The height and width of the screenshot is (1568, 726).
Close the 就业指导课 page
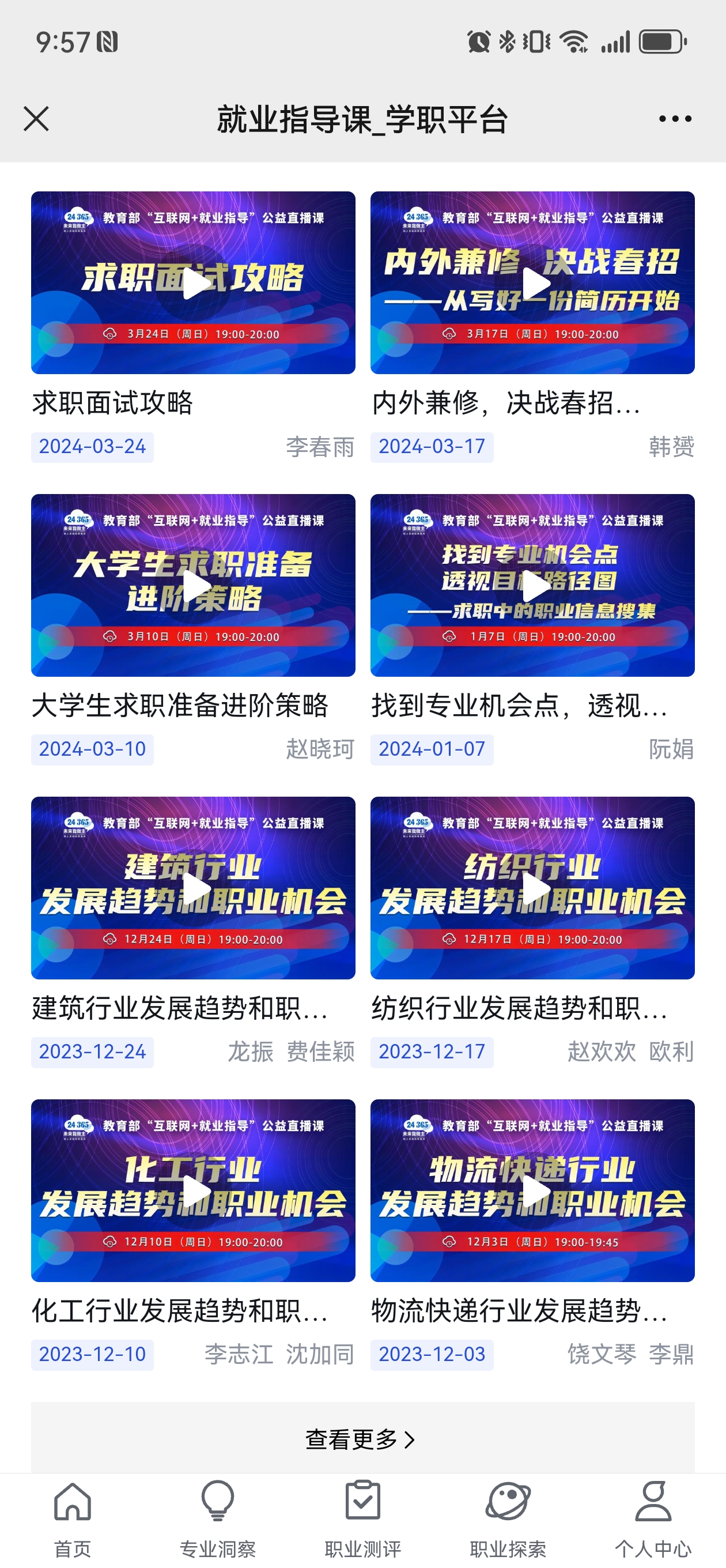(36, 119)
